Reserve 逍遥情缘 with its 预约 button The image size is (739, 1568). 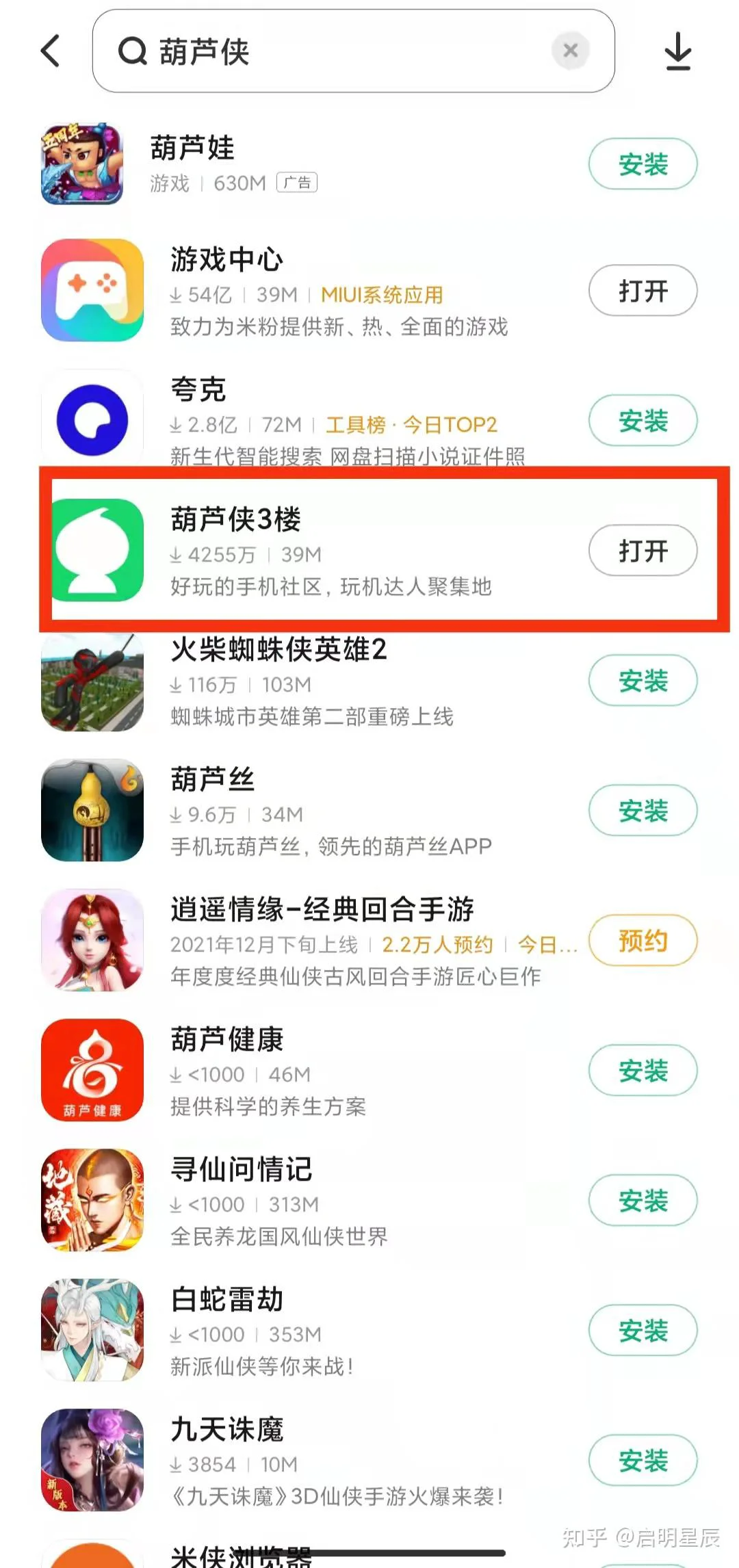click(x=642, y=941)
